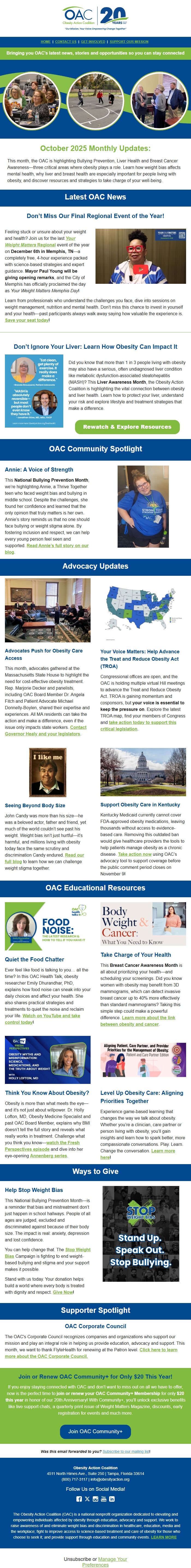The width and height of the screenshot is (191, 1568).
Task: Open 'Contact Governor Healy and your legislators' link
Action: [43, 734]
